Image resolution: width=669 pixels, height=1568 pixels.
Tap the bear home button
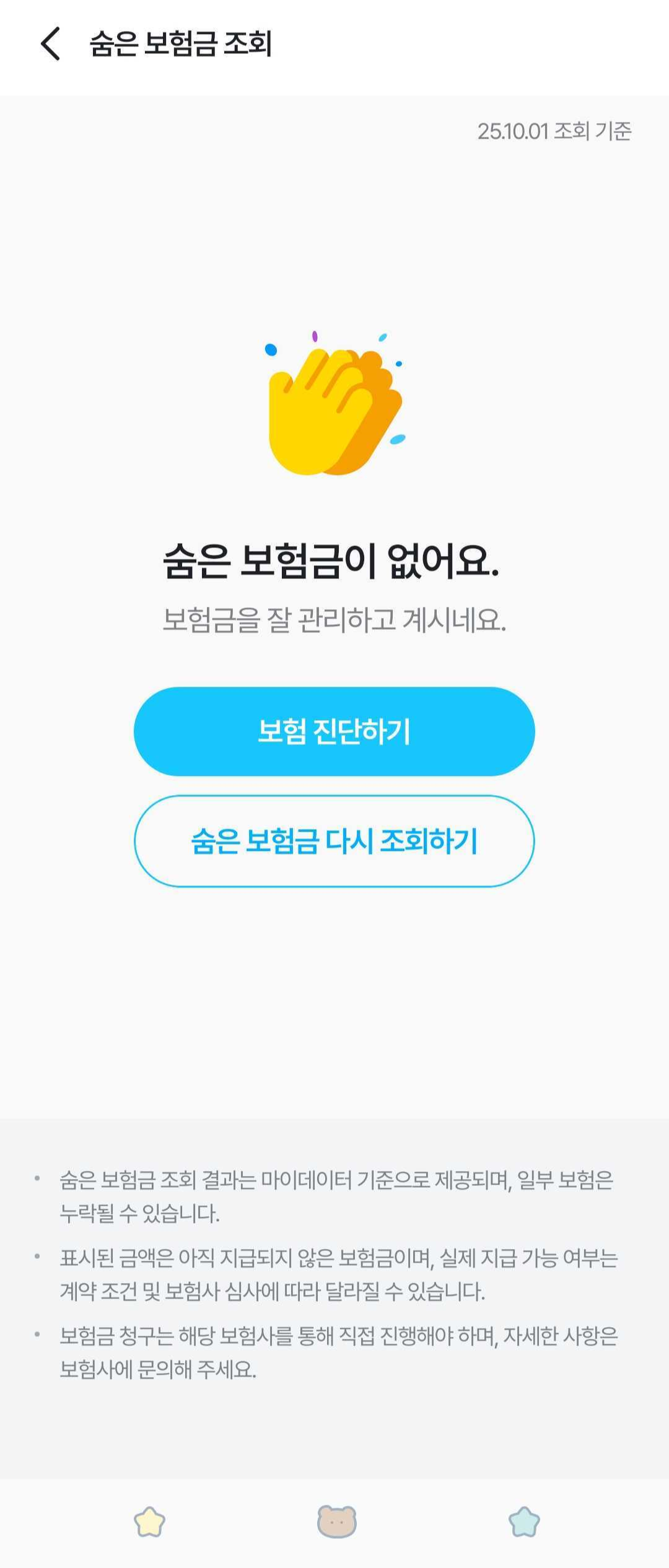click(336, 1522)
